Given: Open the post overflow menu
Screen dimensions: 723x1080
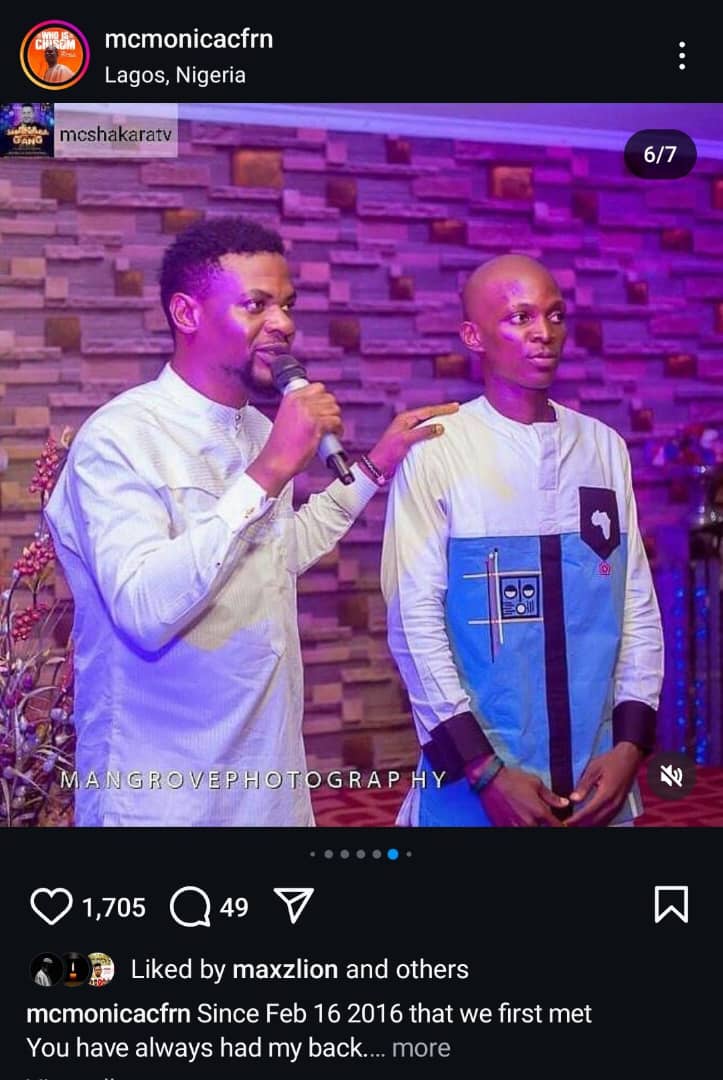Looking at the screenshot, I should [x=681, y=56].
